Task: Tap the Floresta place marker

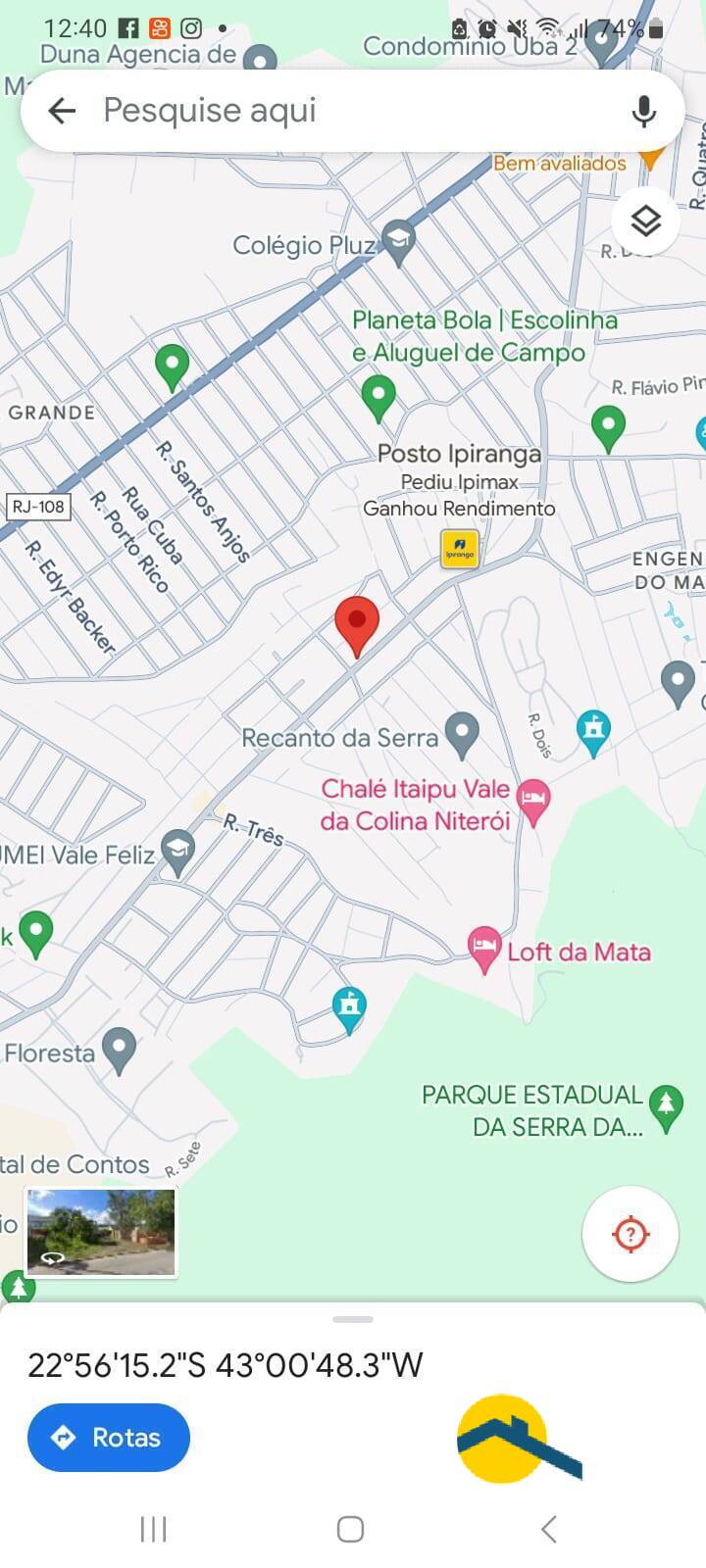Action: point(120,1051)
